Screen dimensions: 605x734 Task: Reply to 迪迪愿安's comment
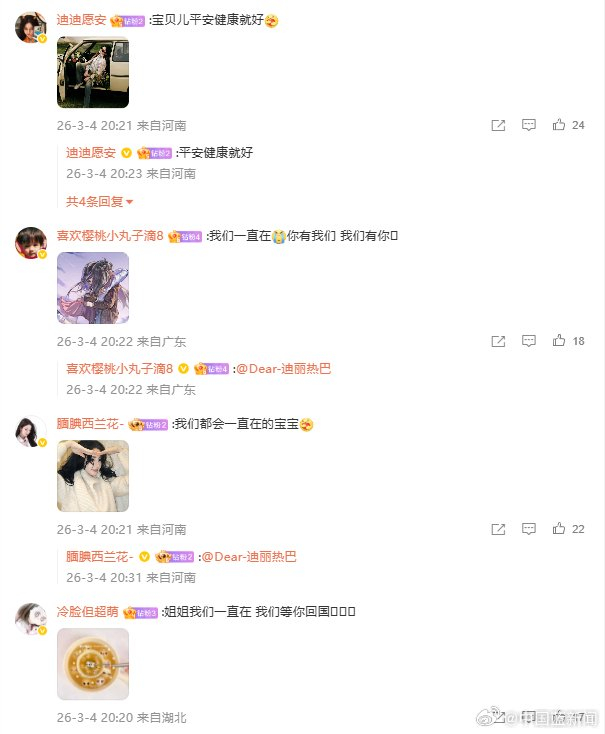click(x=529, y=125)
